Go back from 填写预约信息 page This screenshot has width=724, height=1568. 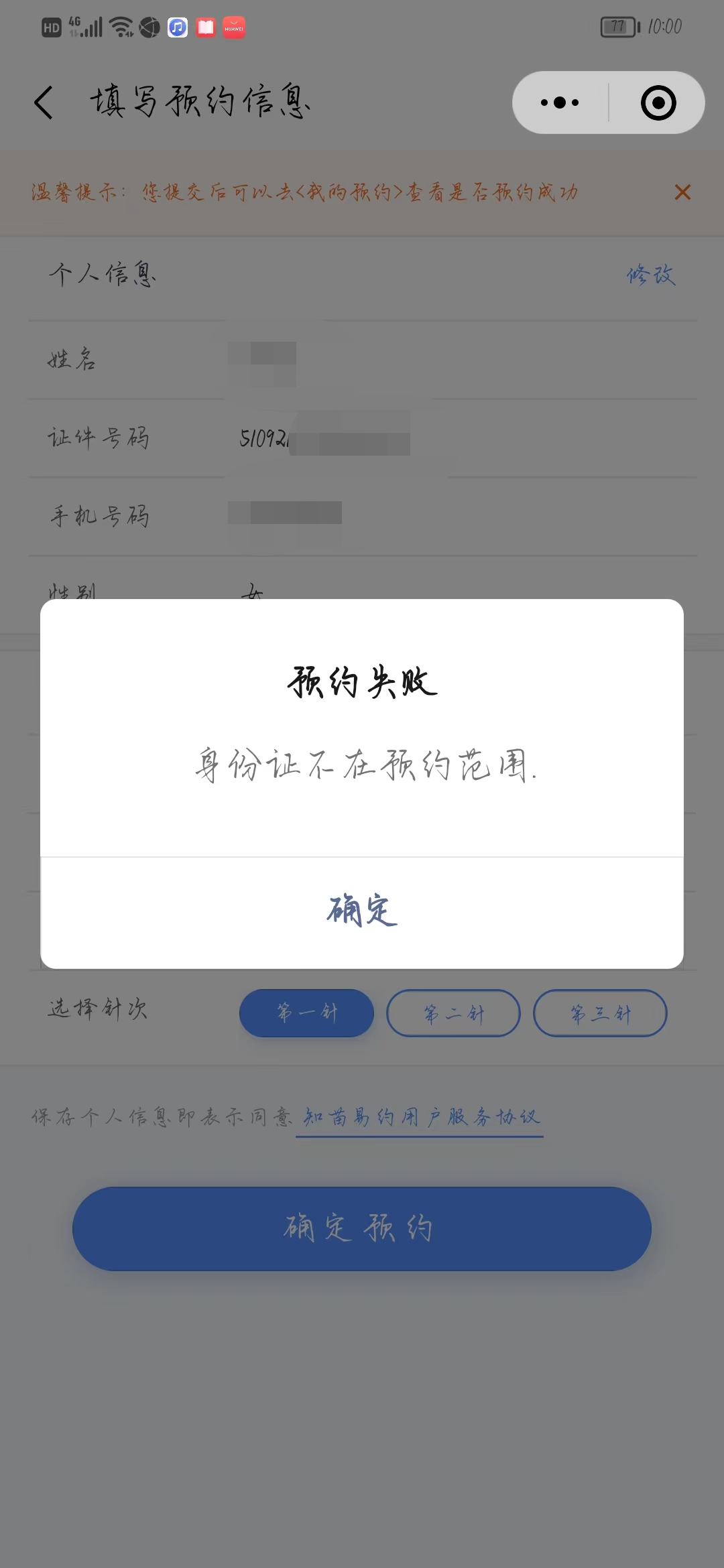[44, 103]
